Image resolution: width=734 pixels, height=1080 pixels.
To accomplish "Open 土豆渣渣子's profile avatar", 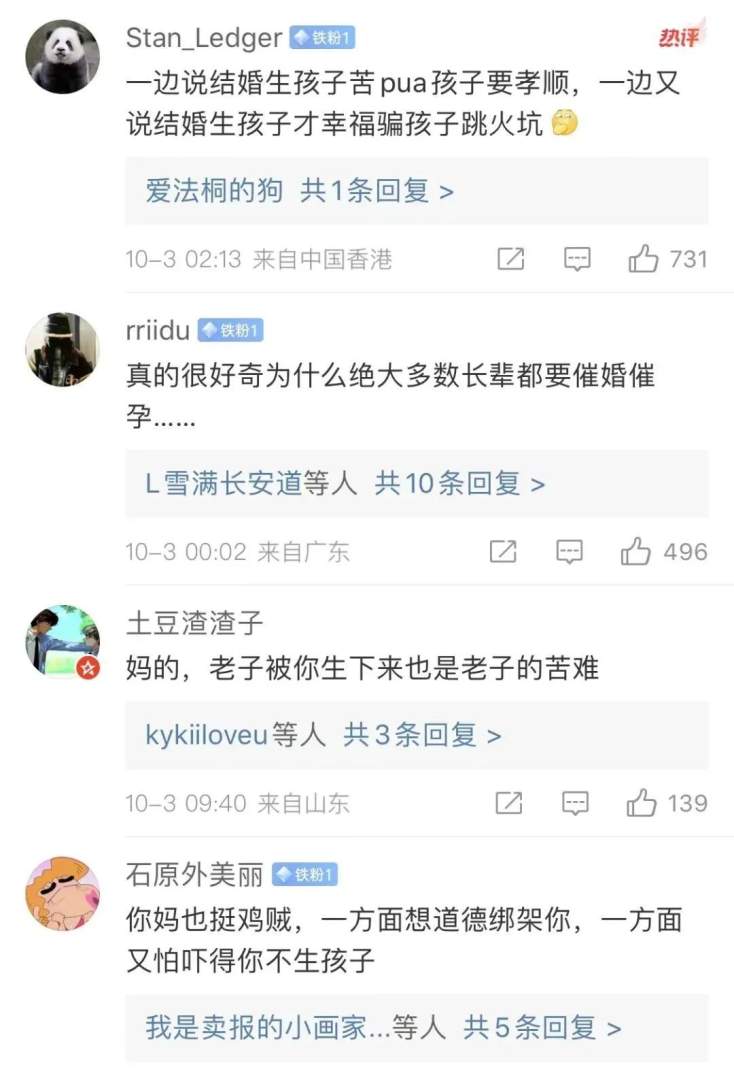I will coord(62,641).
